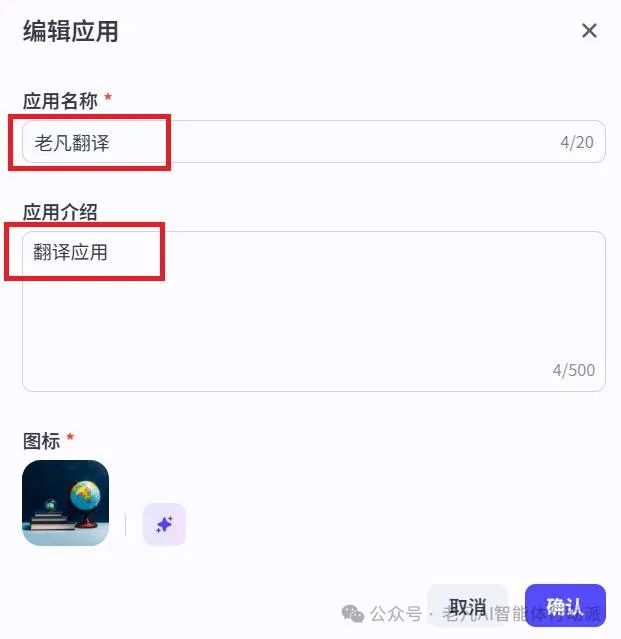
Task: Tap 取消 to cancel editing
Action: (467, 606)
